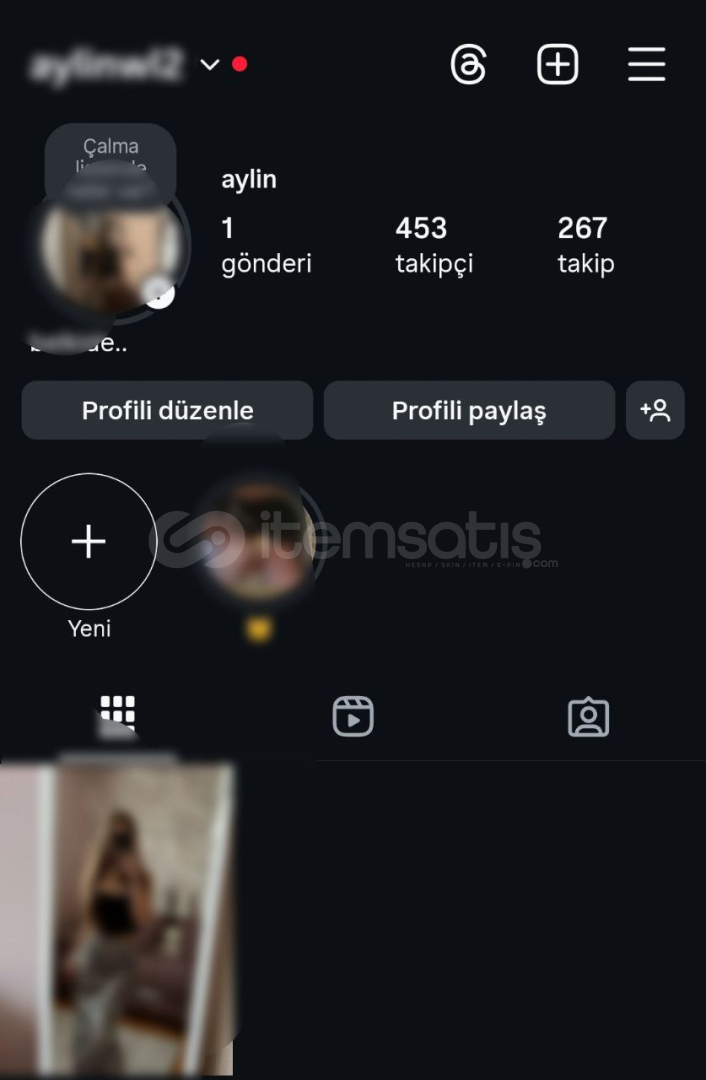
Task: Tap Profili paylaş button
Action: 469,410
